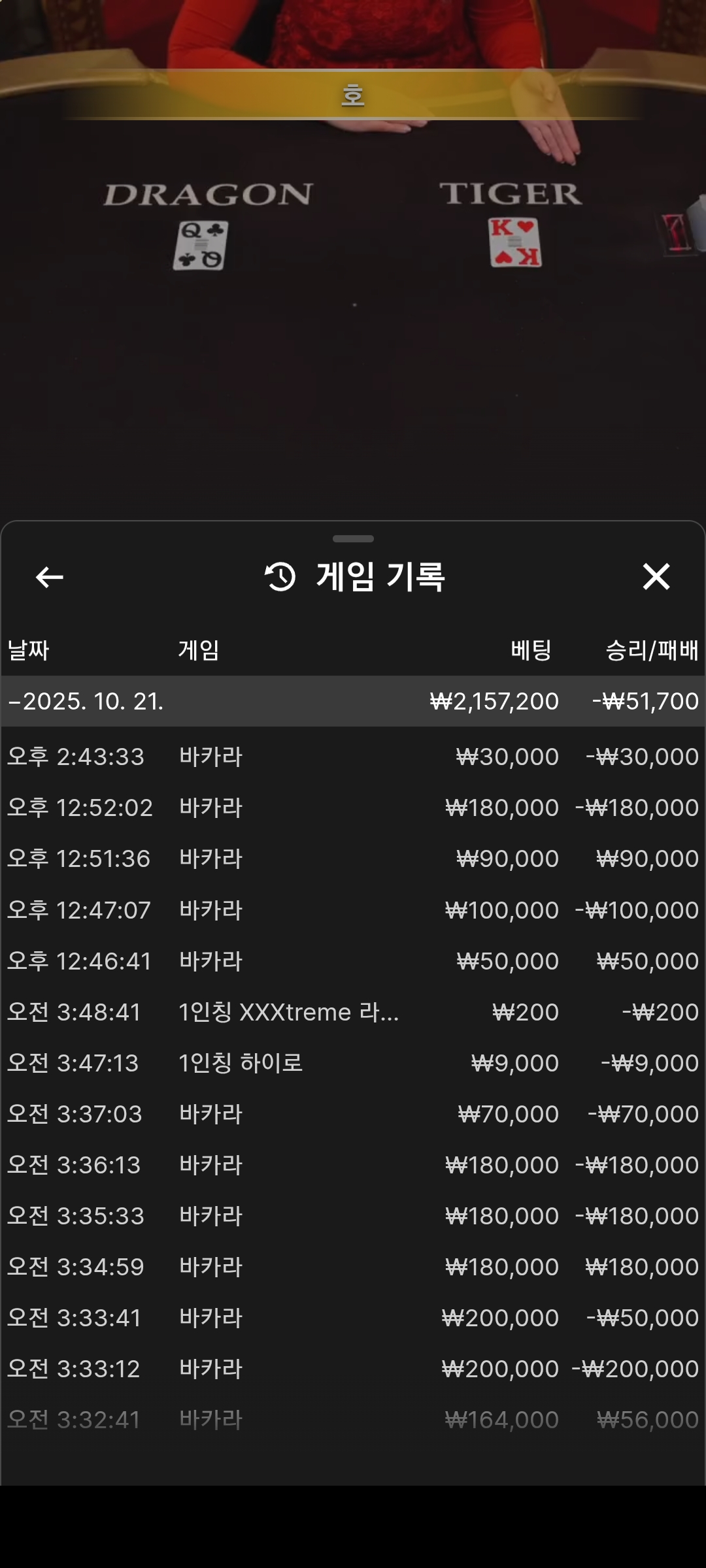This screenshot has width=706, height=1568.
Task: Close the 게임 기록 panel
Action: [x=656, y=577]
